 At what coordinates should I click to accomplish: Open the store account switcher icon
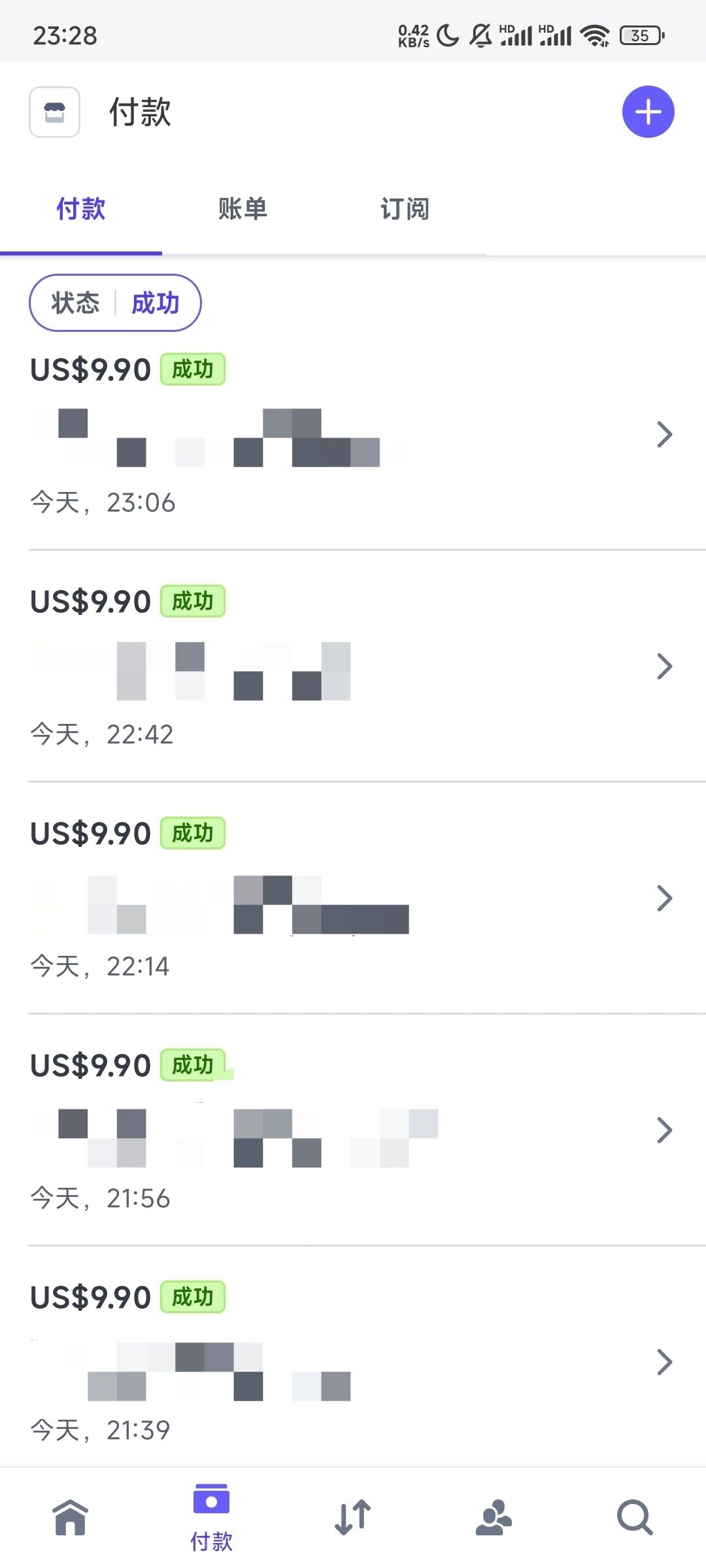tap(55, 112)
